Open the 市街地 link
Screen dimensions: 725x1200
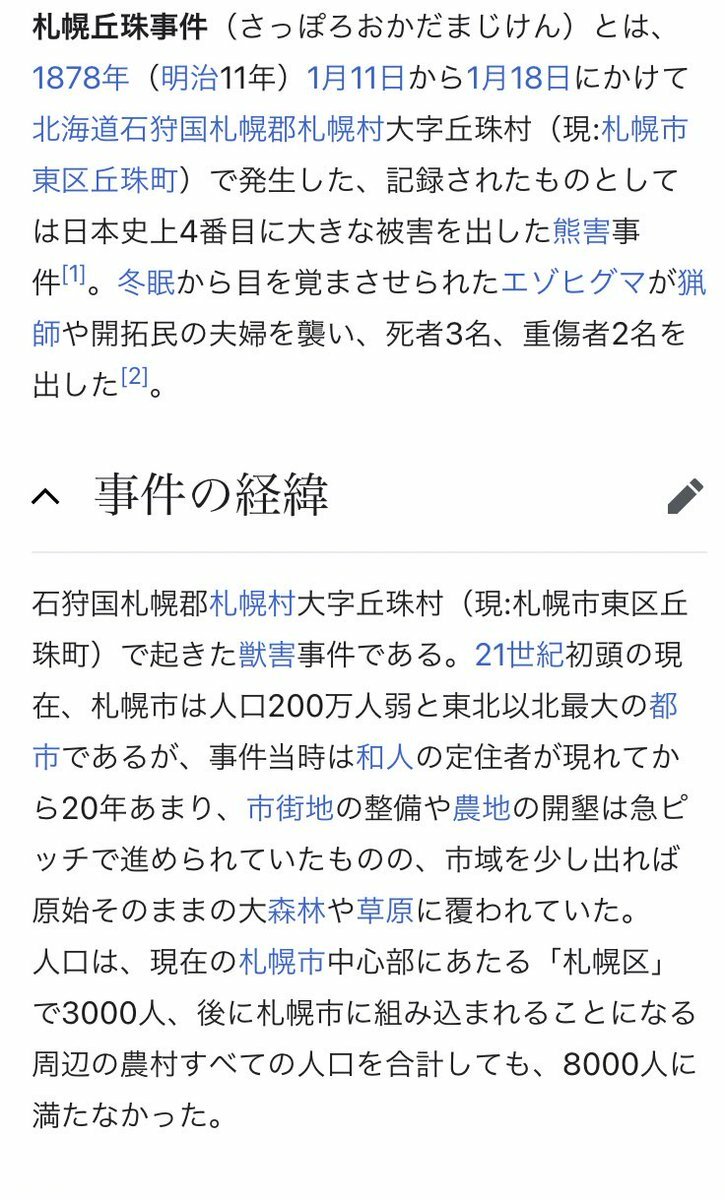click(290, 808)
